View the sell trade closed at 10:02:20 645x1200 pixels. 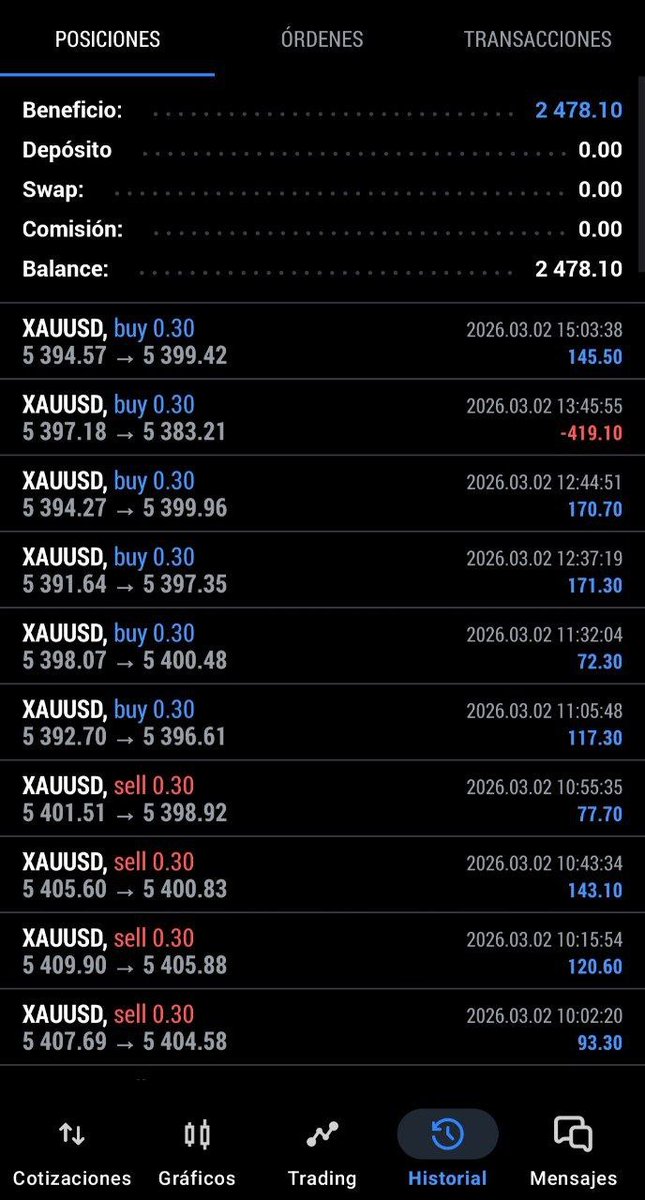pos(322,1027)
